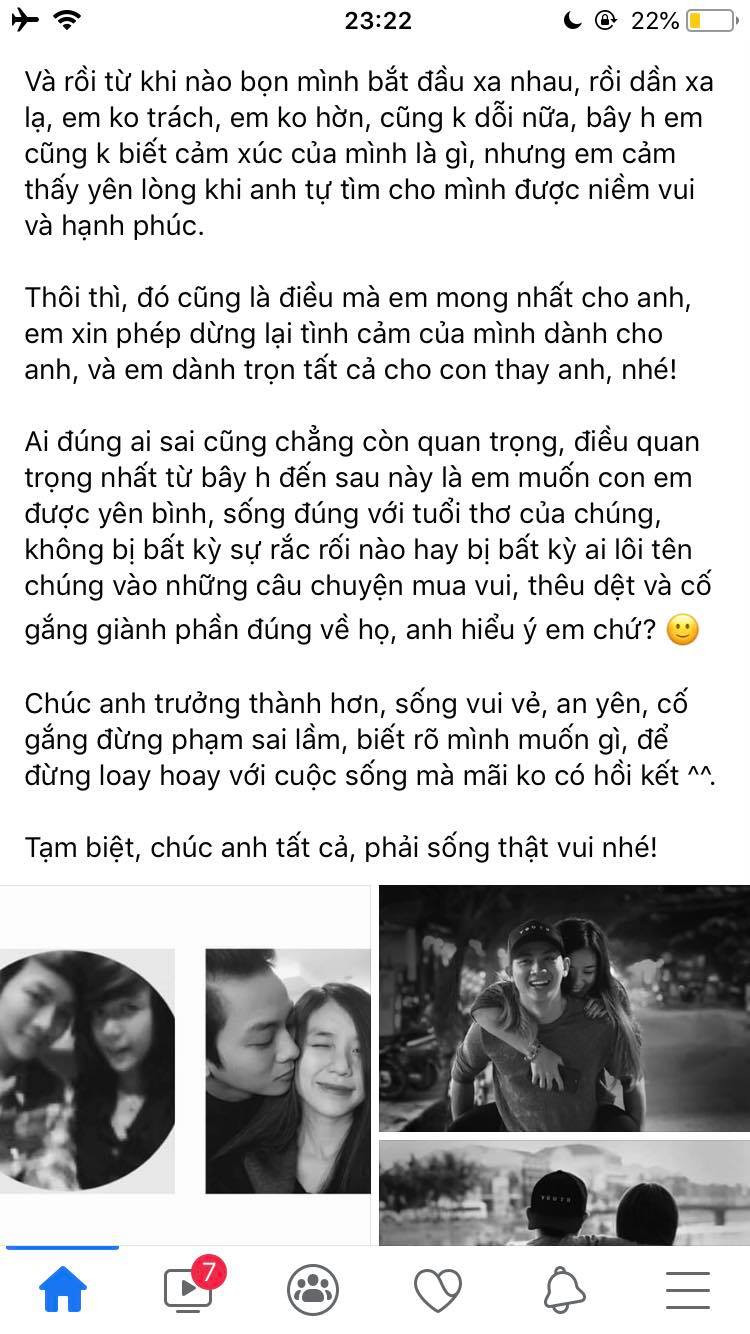Open the Facebook Home feed tab
The width and height of the screenshot is (750, 1334).
tap(62, 1290)
